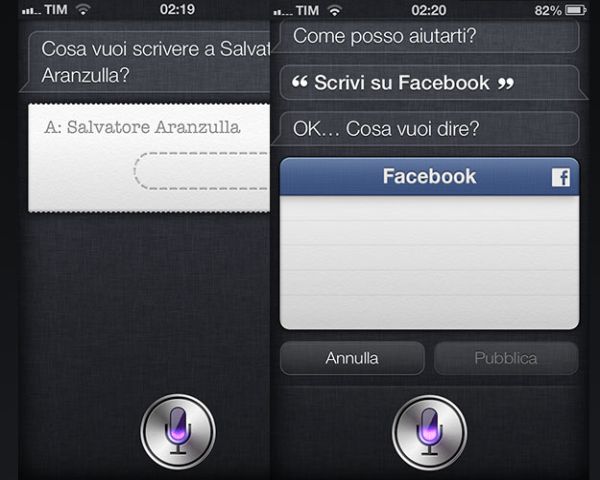This screenshot has width=600, height=480.
Task: Activate the Siri microphone below the Annulla button
Action: pyautogui.click(x=429, y=432)
